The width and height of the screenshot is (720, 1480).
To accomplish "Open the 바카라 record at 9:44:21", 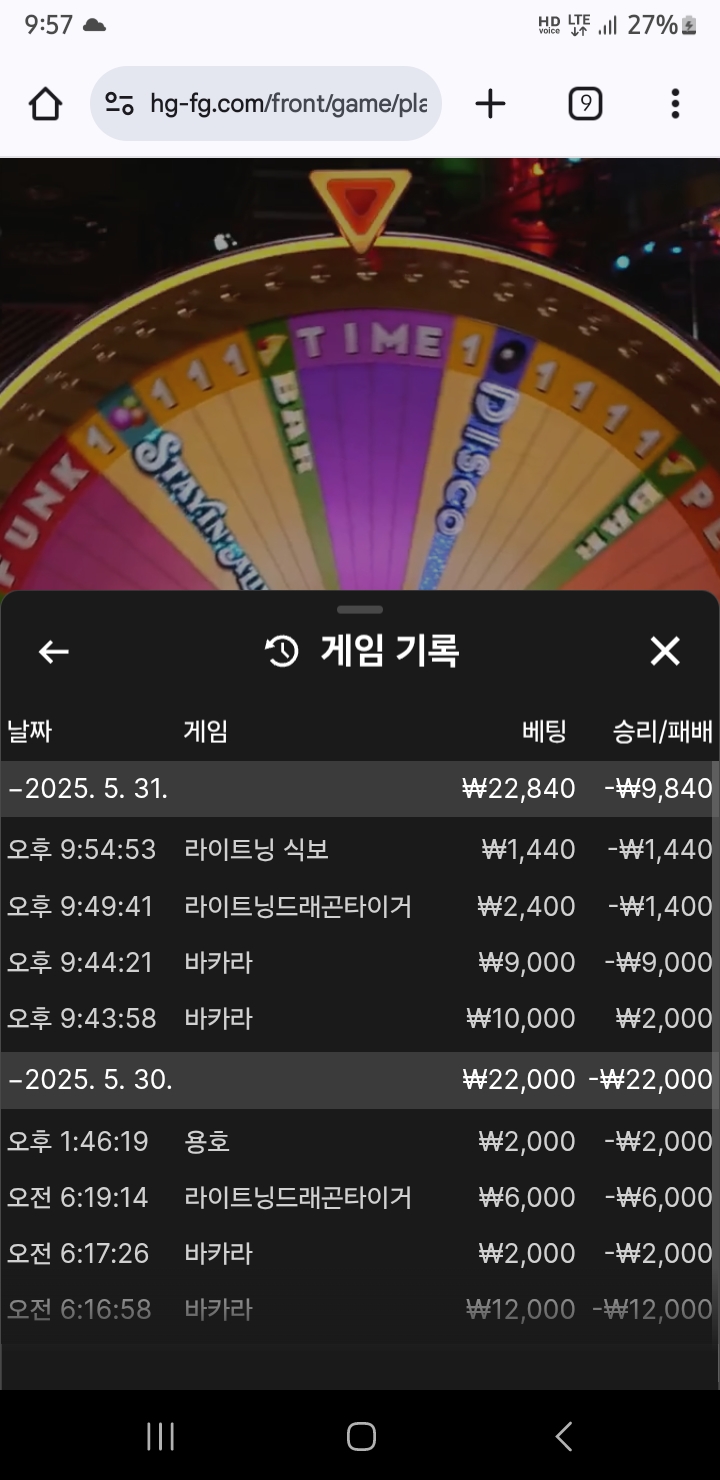I will [360, 962].
